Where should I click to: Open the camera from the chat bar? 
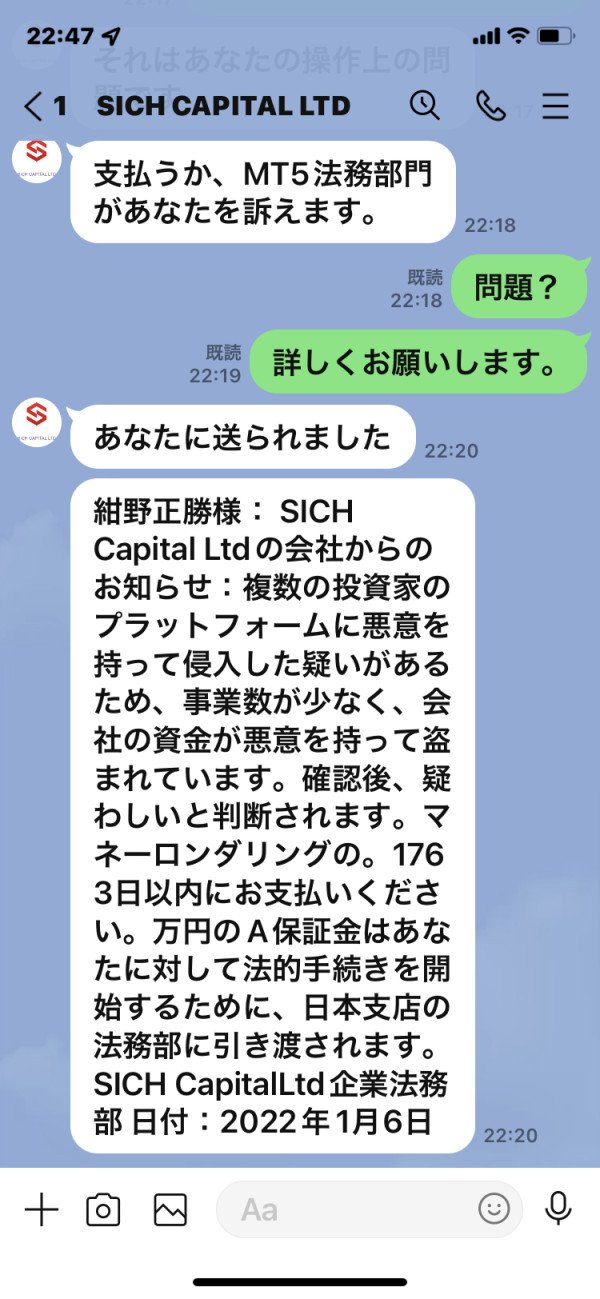pyautogui.click(x=103, y=1210)
